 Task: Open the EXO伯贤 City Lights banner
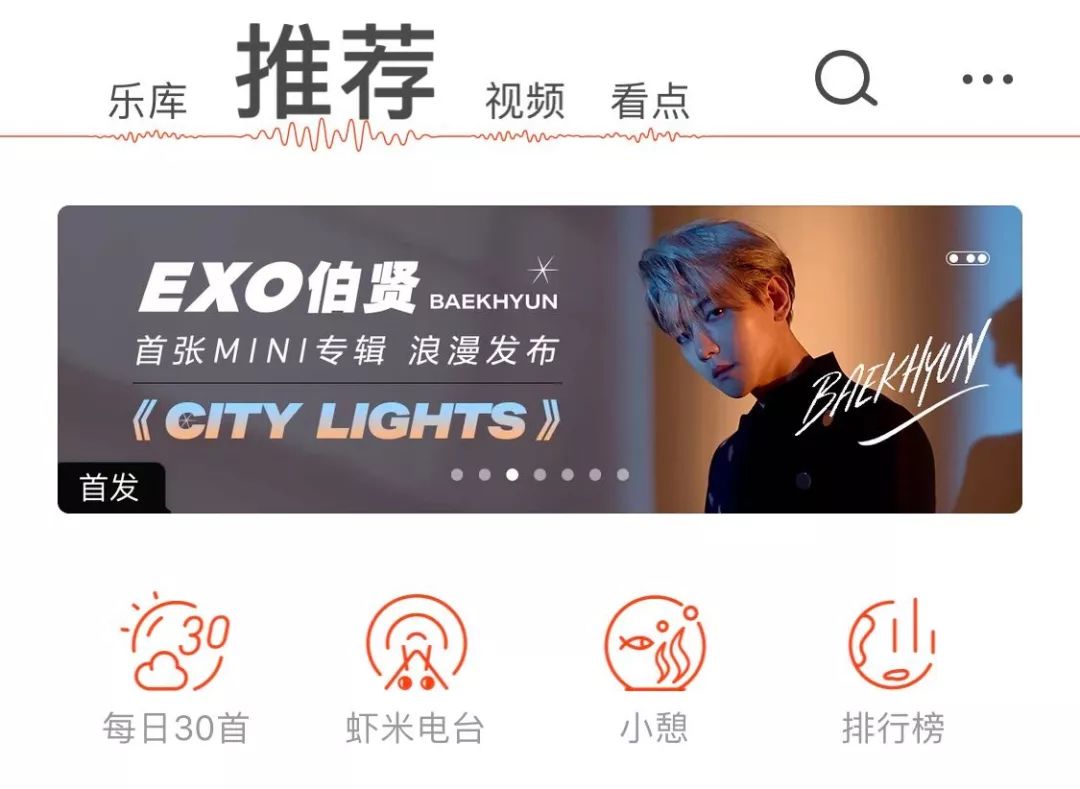[540, 359]
